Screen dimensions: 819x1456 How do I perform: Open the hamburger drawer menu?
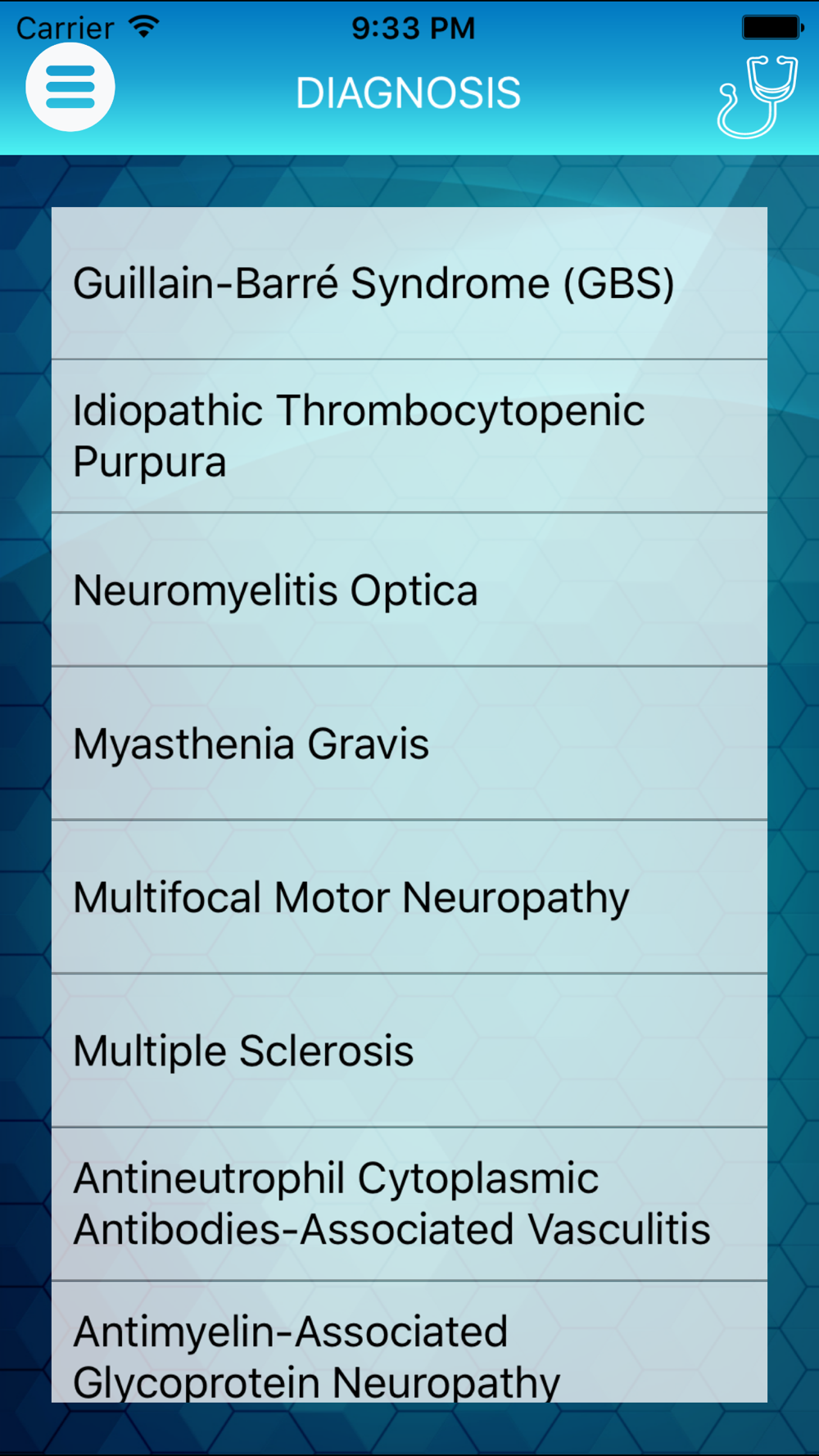(x=70, y=87)
